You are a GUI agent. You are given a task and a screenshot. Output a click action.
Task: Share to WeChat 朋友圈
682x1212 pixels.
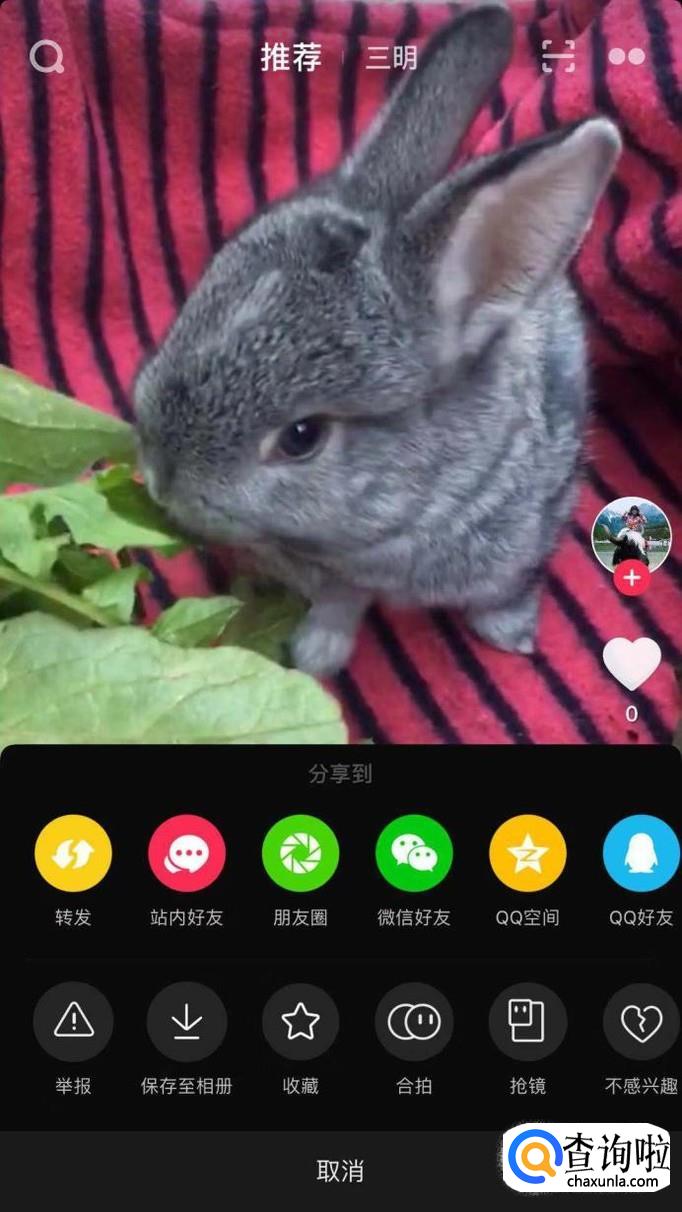(300, 853)
